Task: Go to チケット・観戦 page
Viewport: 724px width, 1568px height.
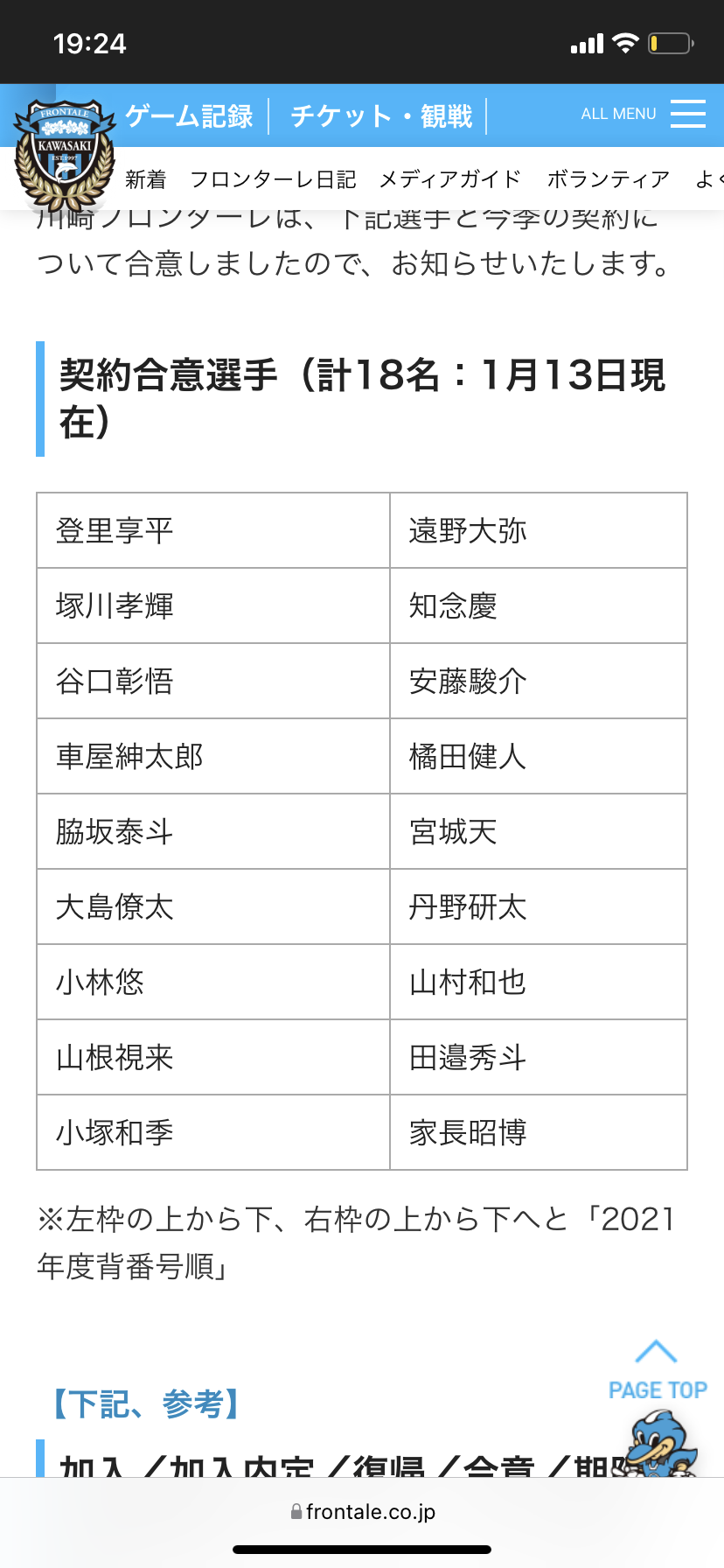Action: [381, 115]
